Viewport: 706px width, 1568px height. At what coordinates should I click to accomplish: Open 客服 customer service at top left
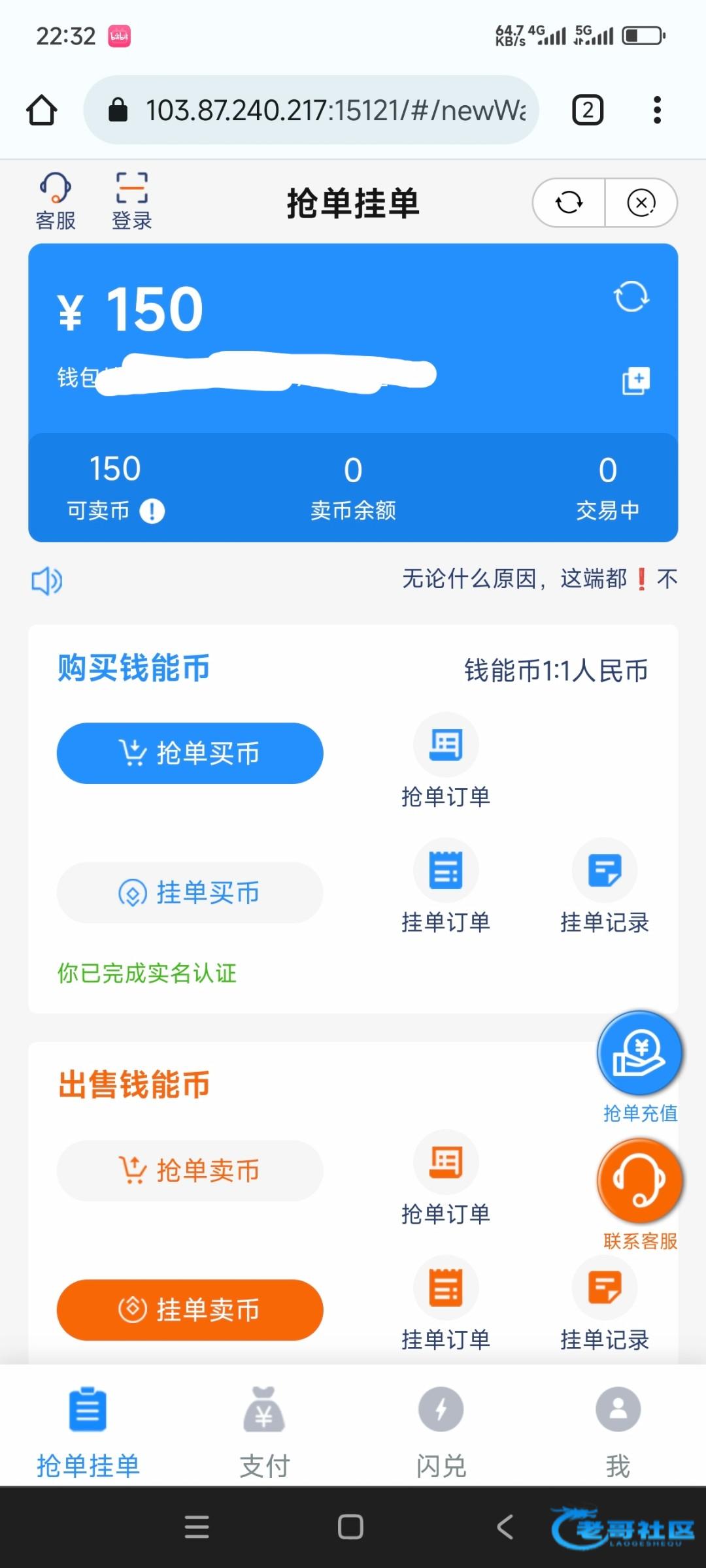coord(56,201)
